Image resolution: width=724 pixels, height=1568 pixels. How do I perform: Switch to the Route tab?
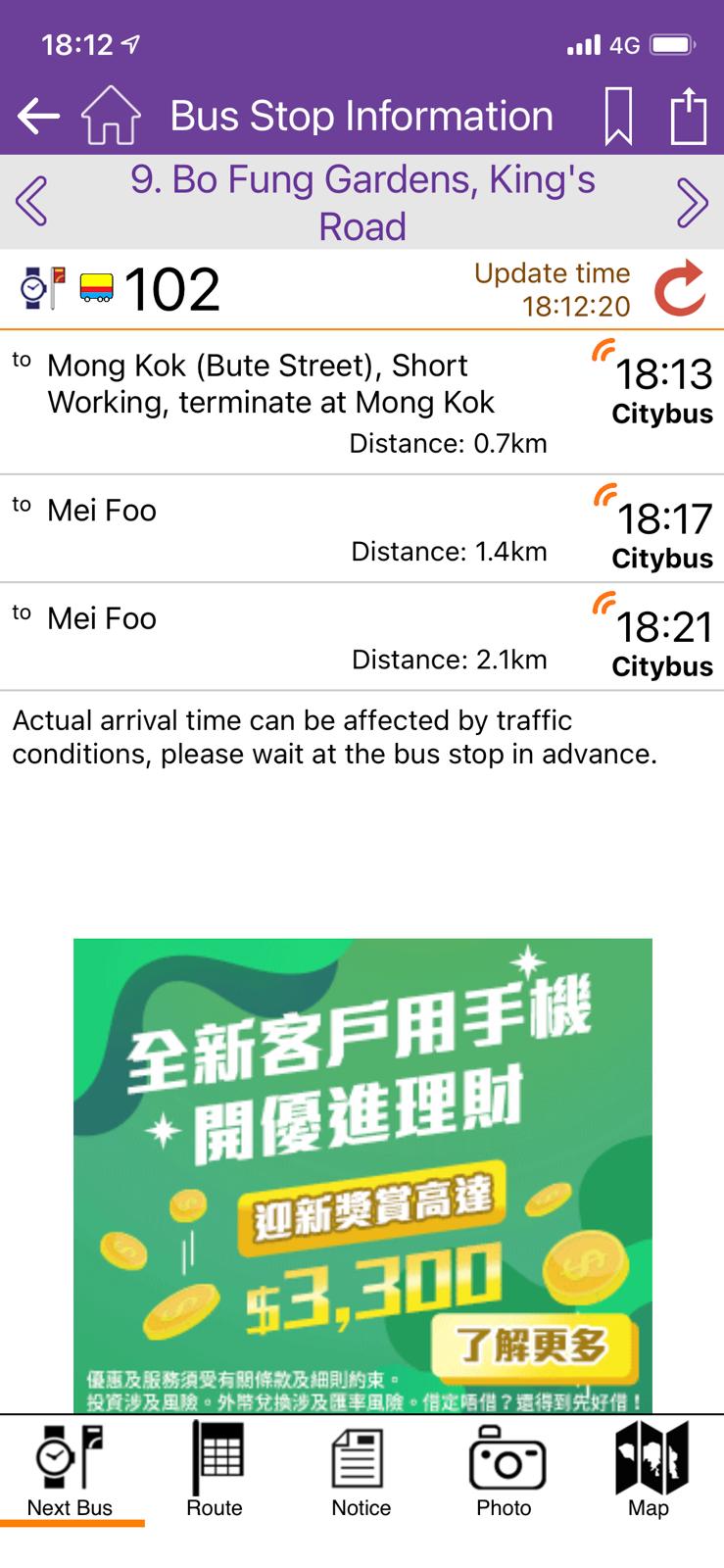click(215, 1471)
